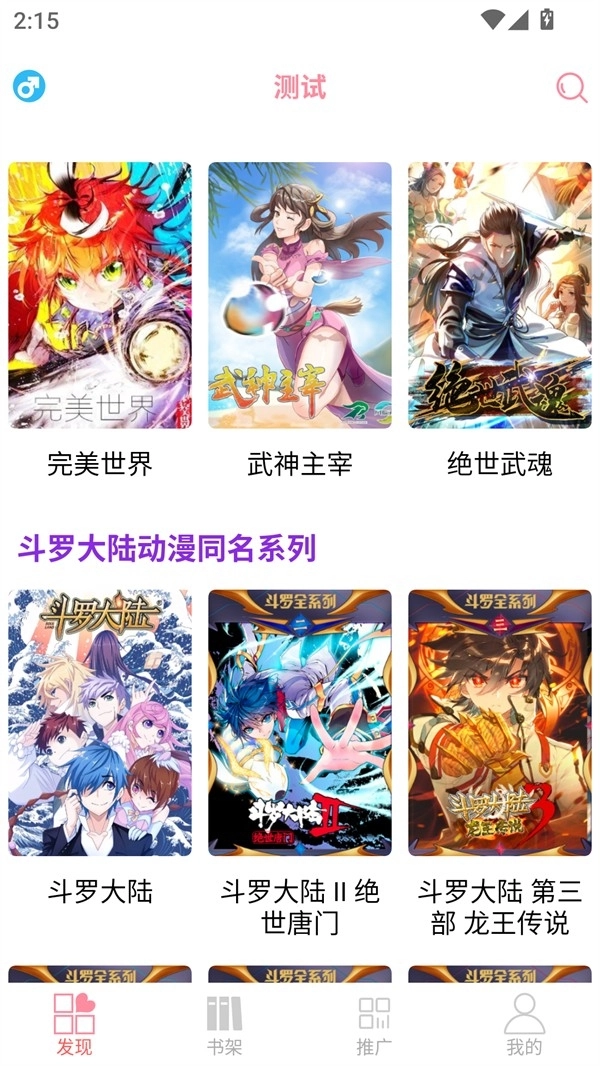600x1066 pixels.
Task: Open the first 斗罗大陆 comic
Action: click(x=100, y=723)
